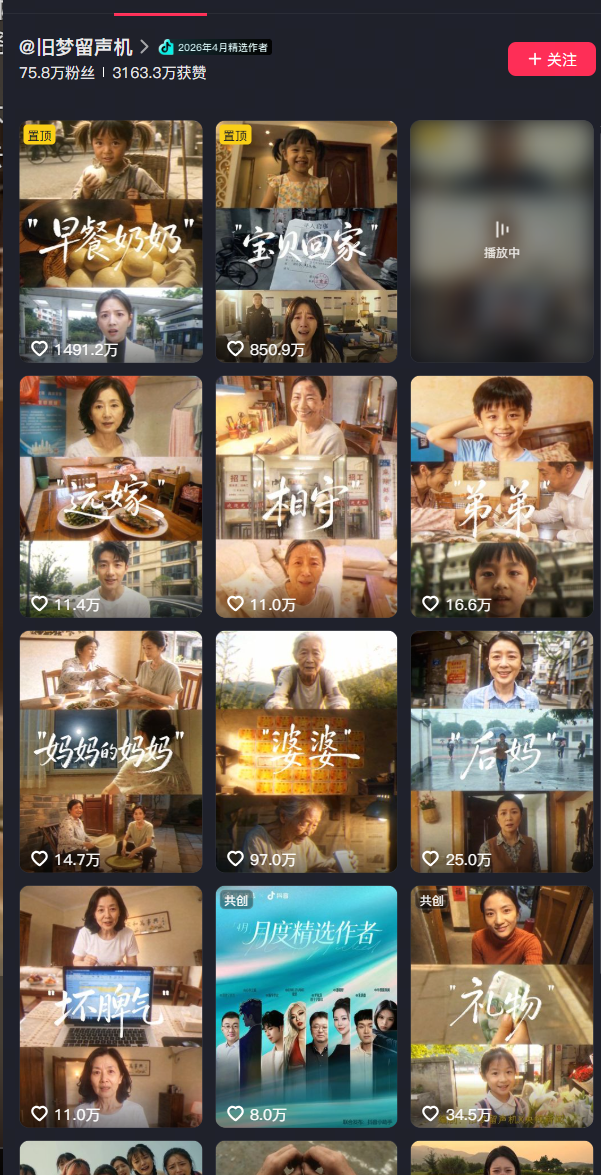Image resolution: width=601 pixels, height=1175 pixels.
Task: Play the "坏脾气" video
Action: pyautogui.click(x=111, y=1006)
